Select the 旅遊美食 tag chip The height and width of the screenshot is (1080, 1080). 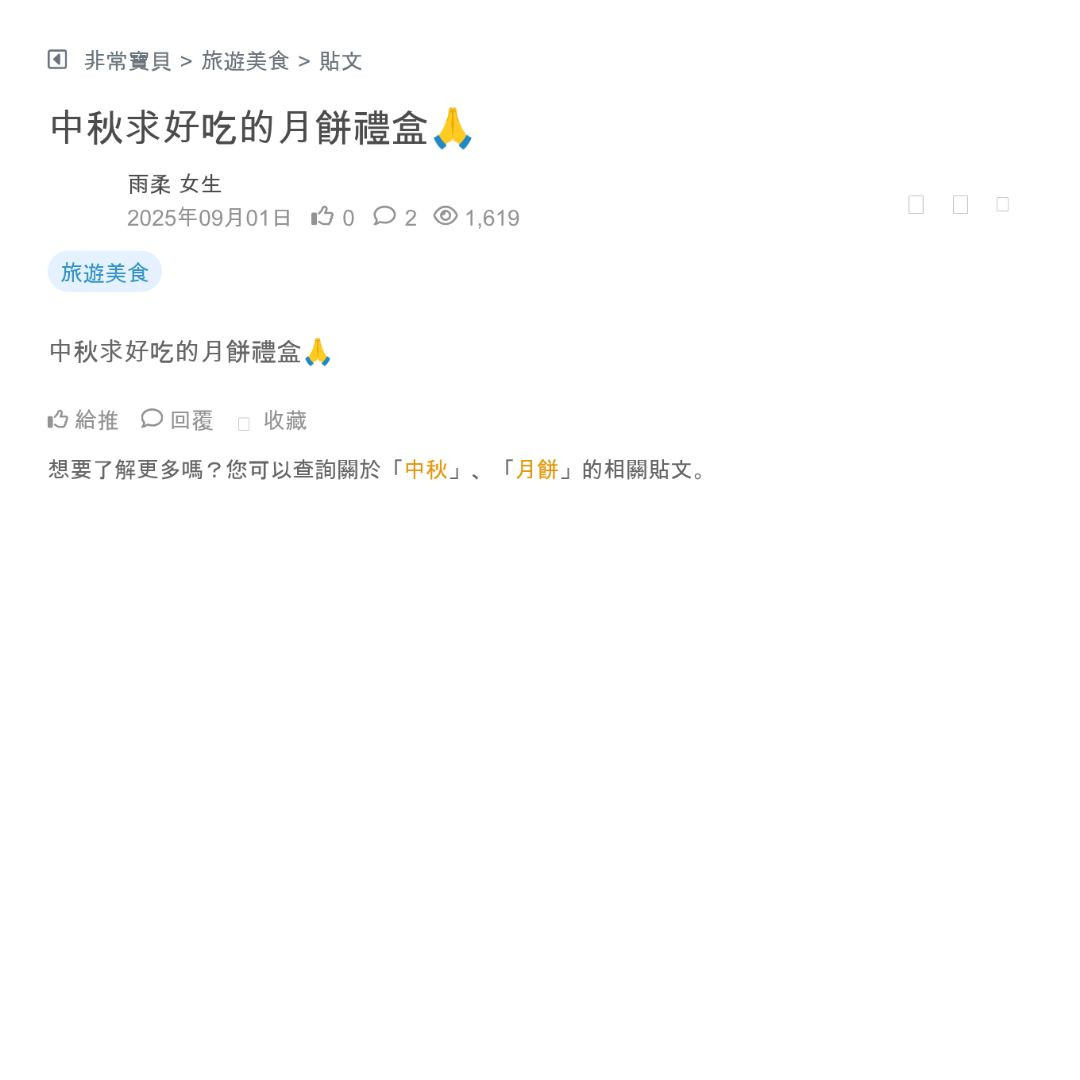coord(104,272)
